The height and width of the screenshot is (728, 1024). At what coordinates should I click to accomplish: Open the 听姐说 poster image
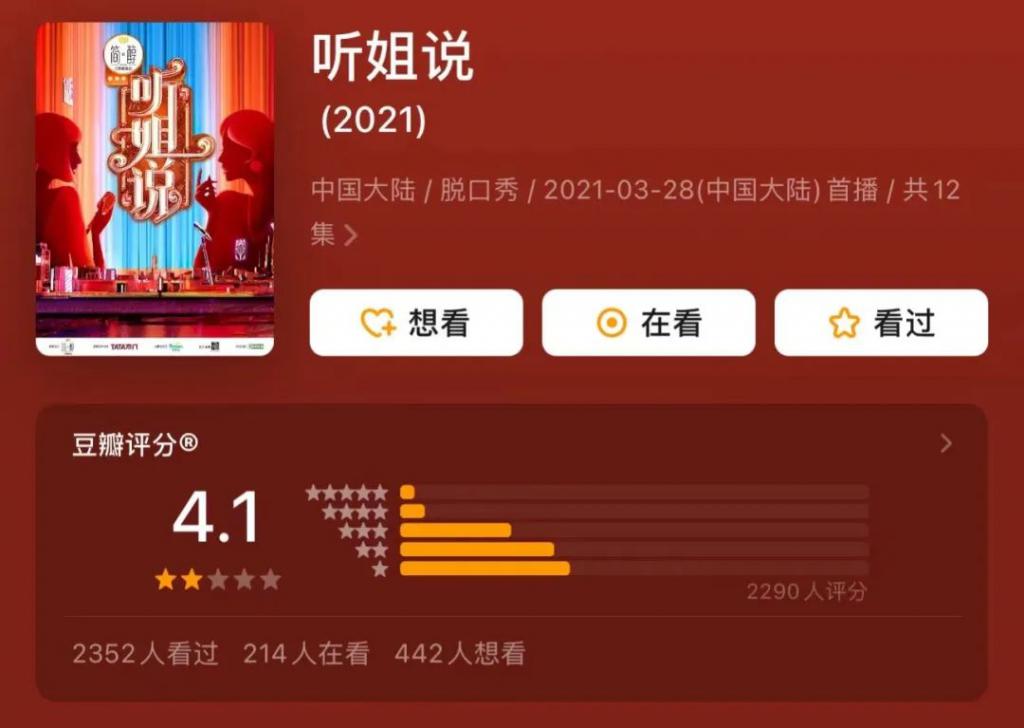click(155, 189)
